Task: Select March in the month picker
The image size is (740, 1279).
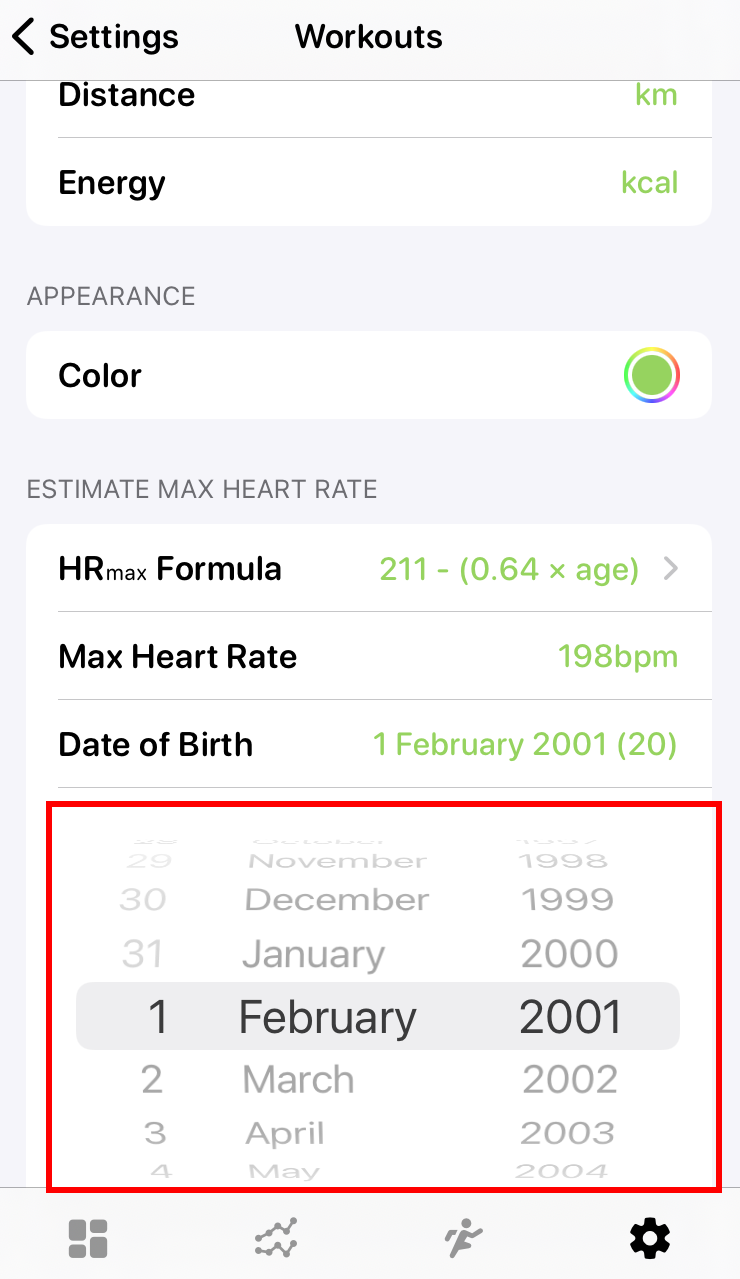Action: point(298,1080)
